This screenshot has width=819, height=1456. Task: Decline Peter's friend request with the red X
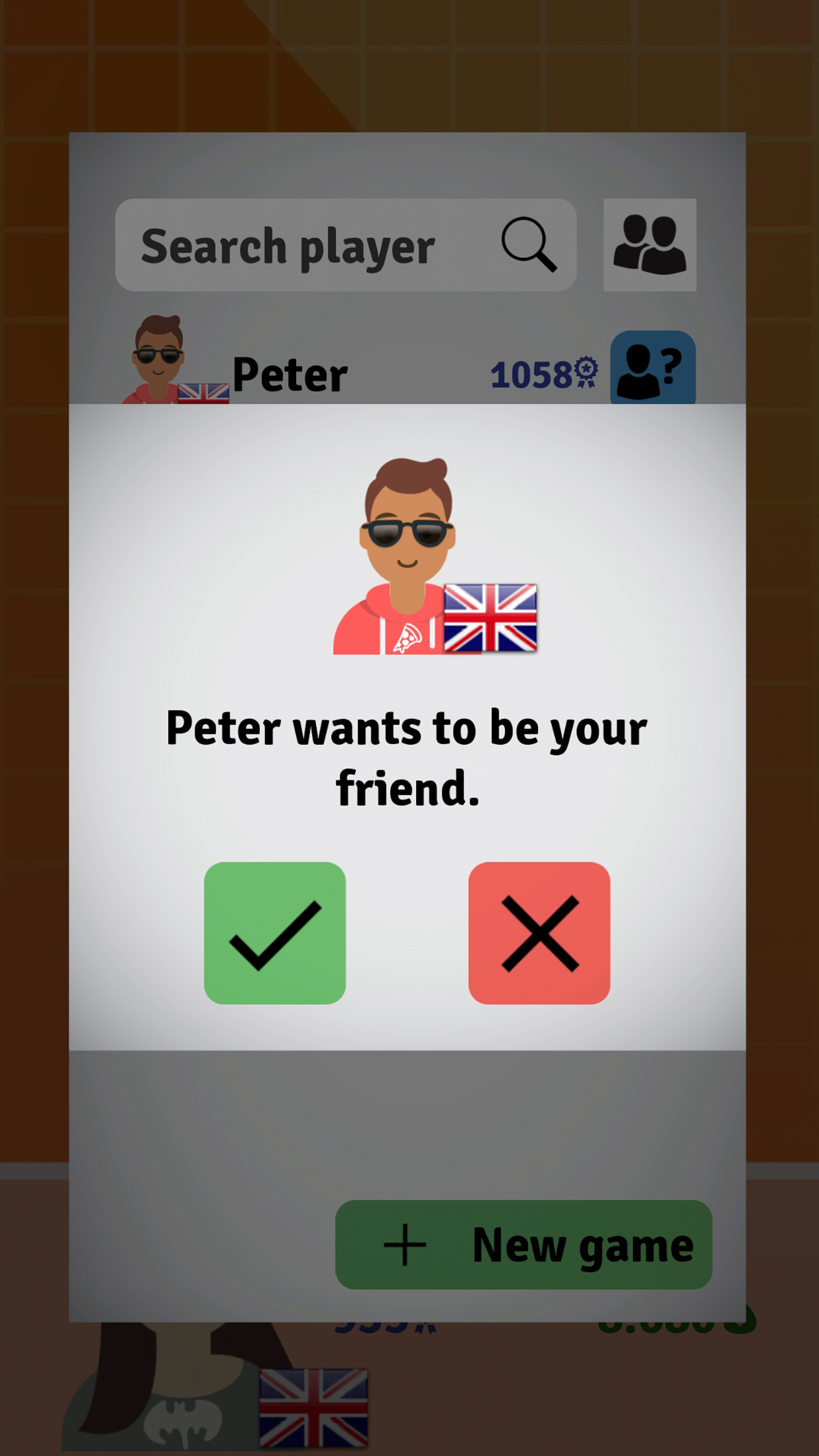[x=539, y=932]
